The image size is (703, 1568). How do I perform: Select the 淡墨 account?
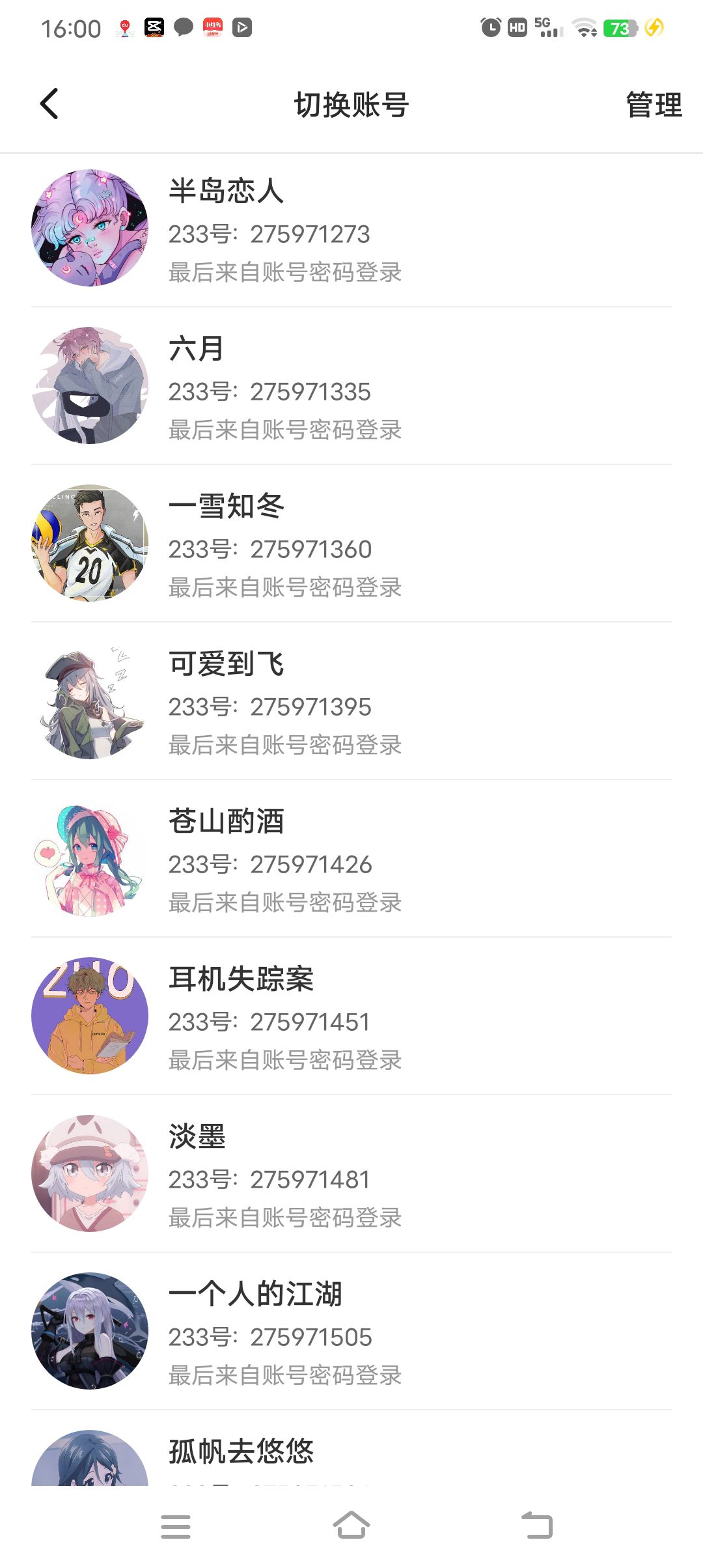click(351, 1175)
